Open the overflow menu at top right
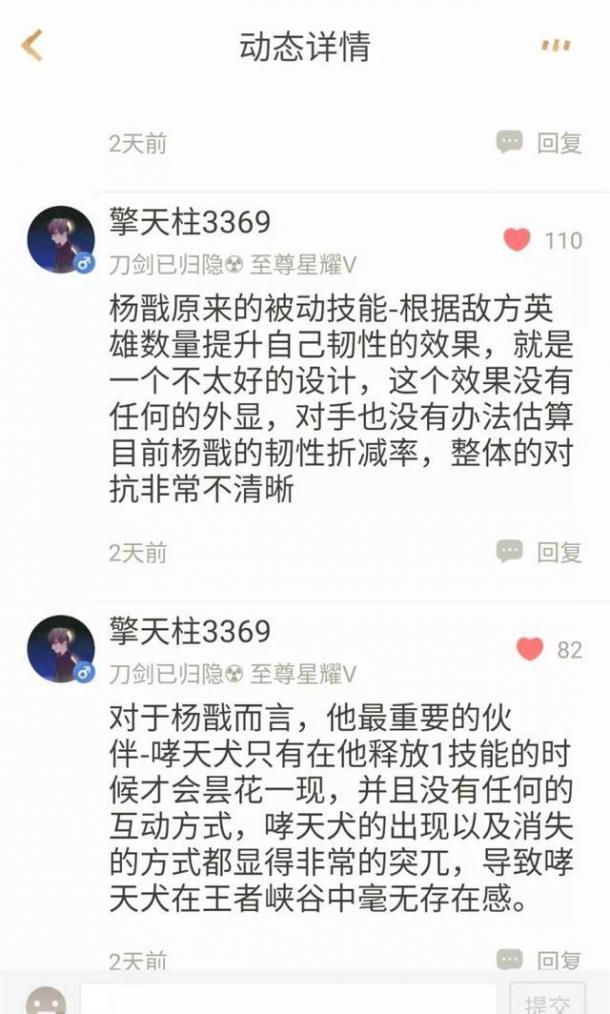610x1014 pixels. 556,46
